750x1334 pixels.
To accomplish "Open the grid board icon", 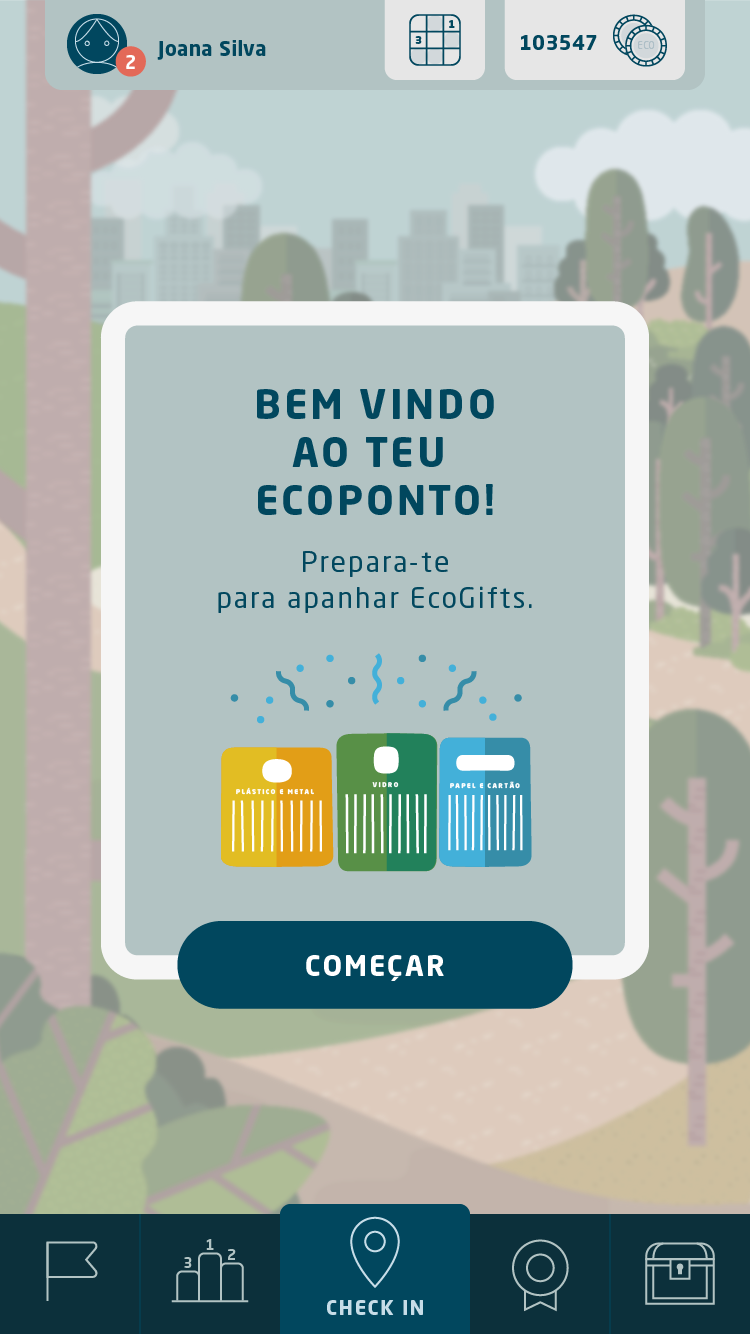I will [435, 40].
